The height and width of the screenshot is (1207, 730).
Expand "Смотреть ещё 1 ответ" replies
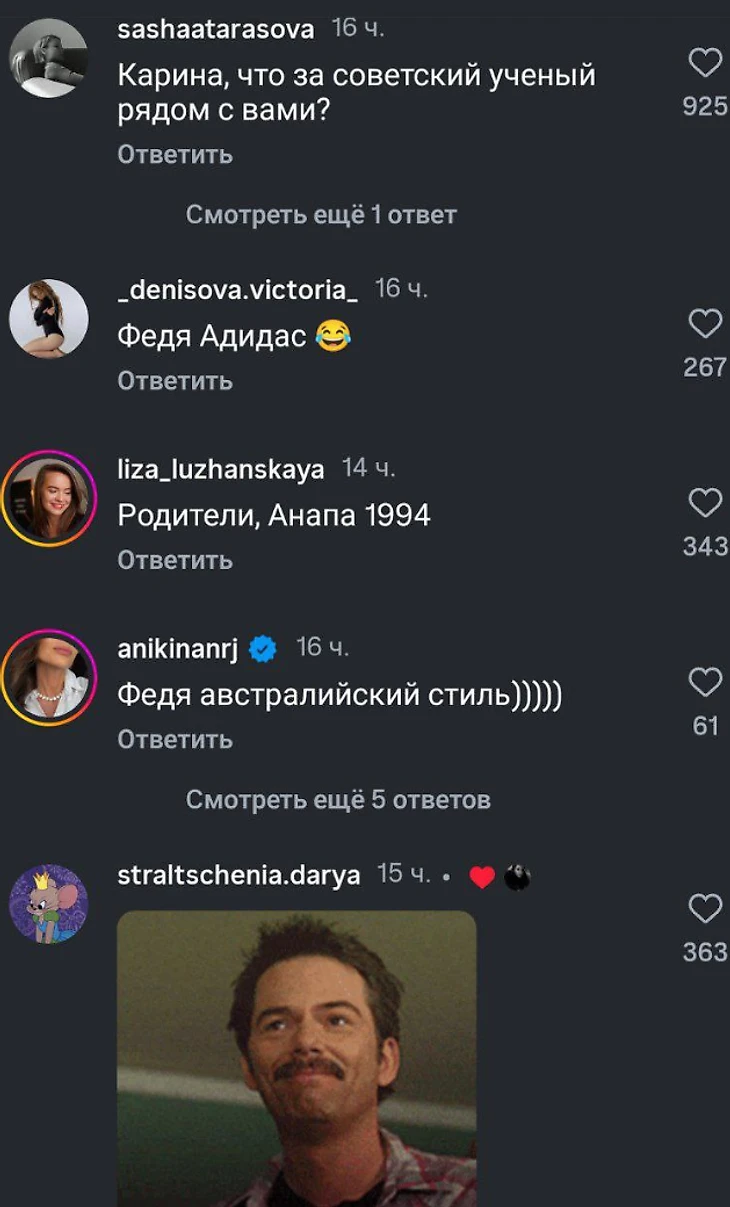[321, 215]
